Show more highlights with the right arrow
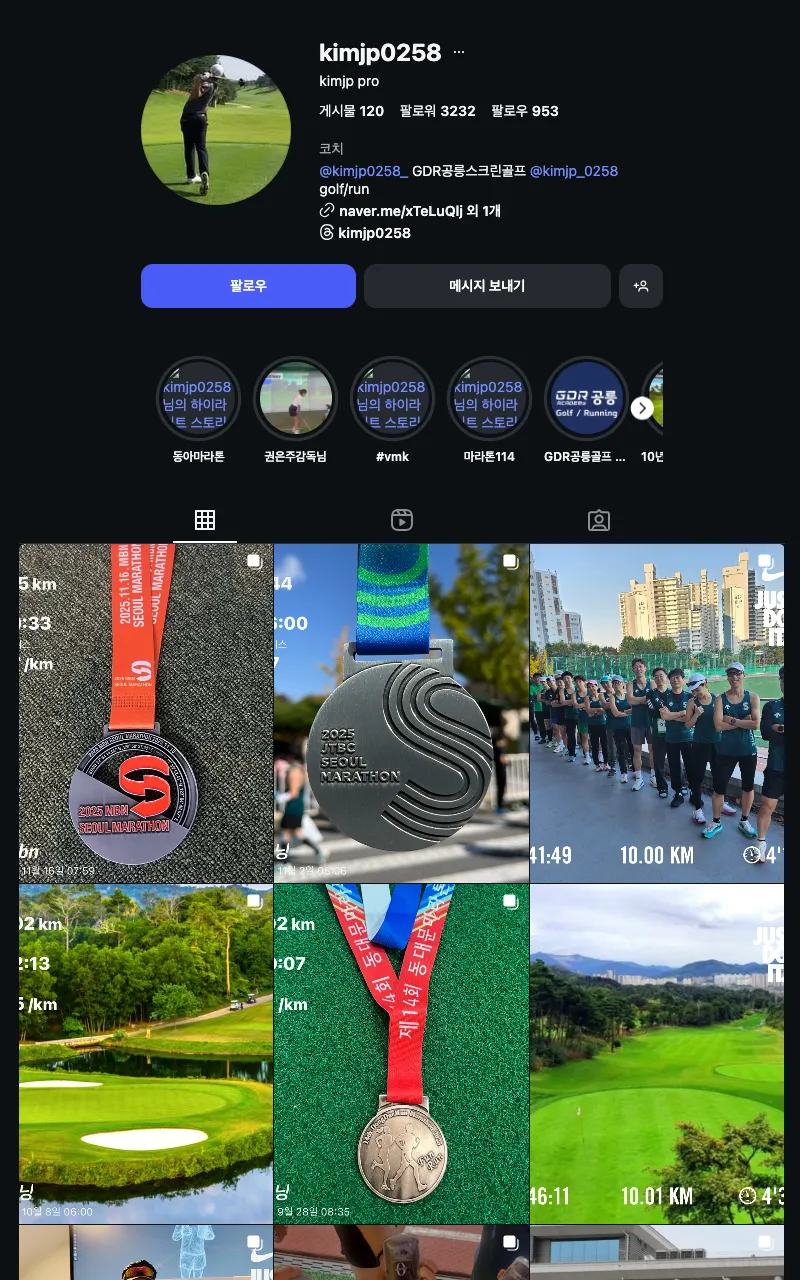This screenshot has width=800, height=1280. point(642,408)
